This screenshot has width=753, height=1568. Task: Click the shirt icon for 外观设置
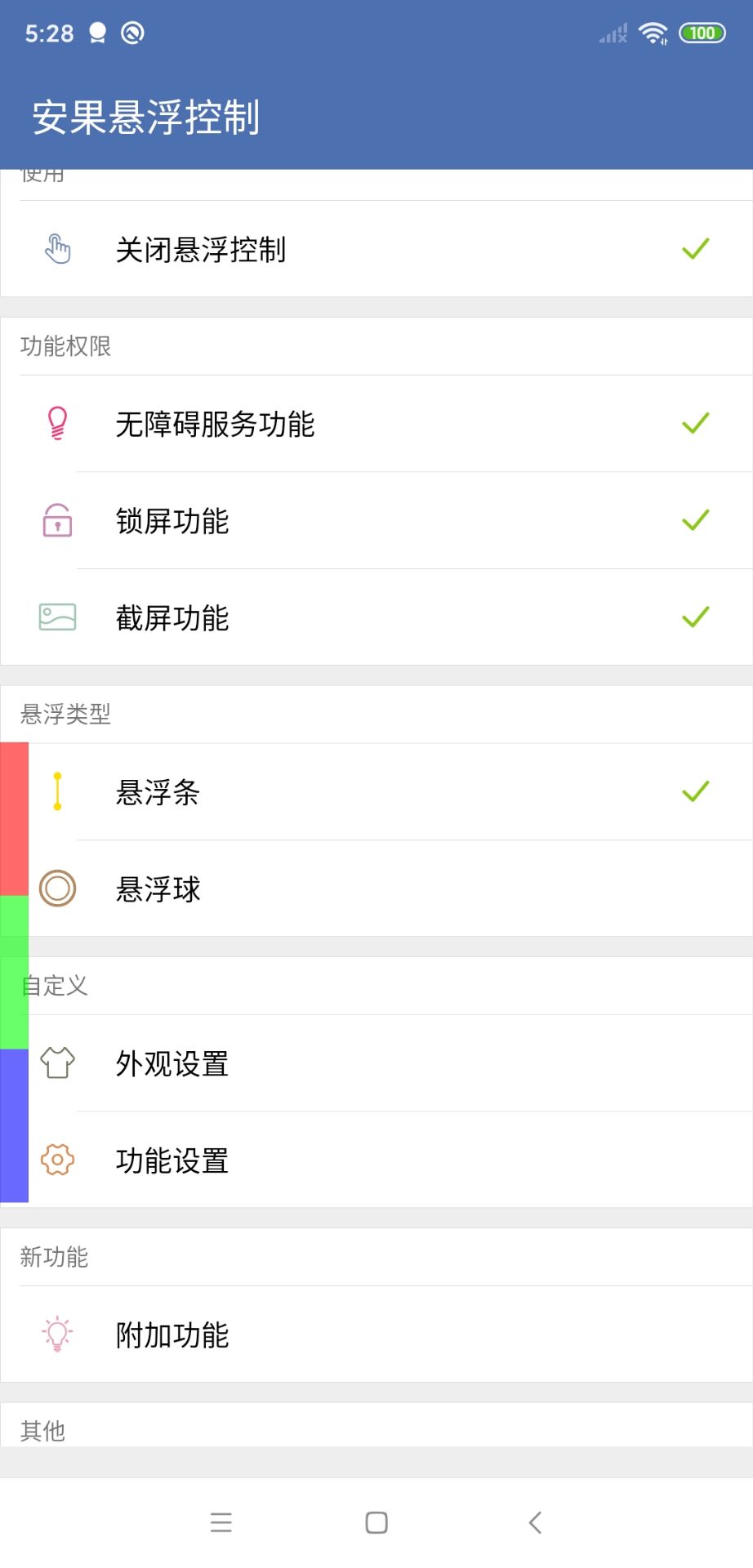(x=56, y=1064)
